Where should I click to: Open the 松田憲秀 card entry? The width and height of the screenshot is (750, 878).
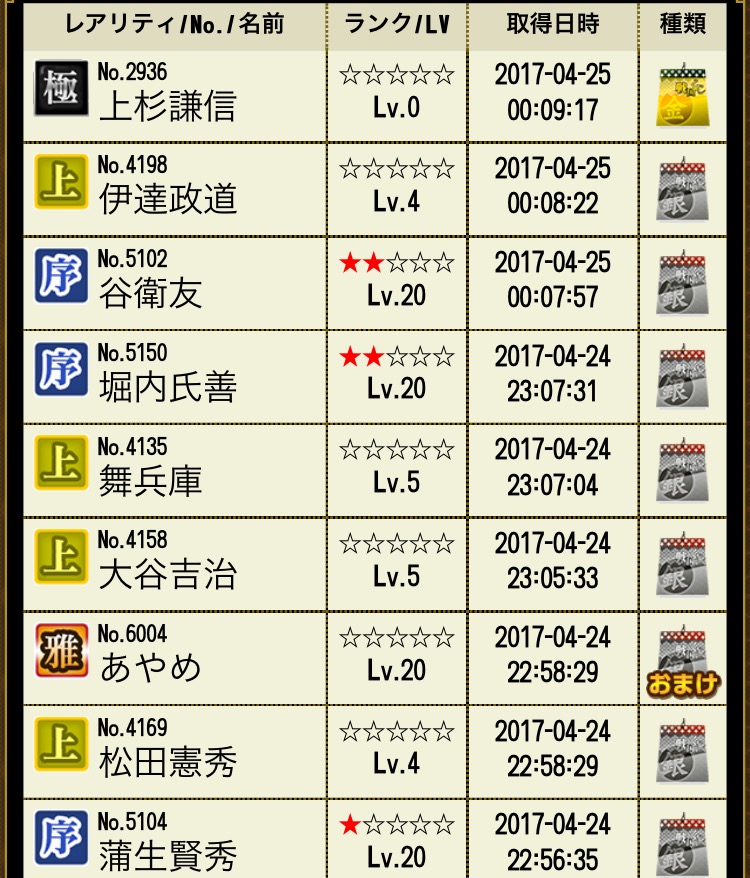click(167, 762)
